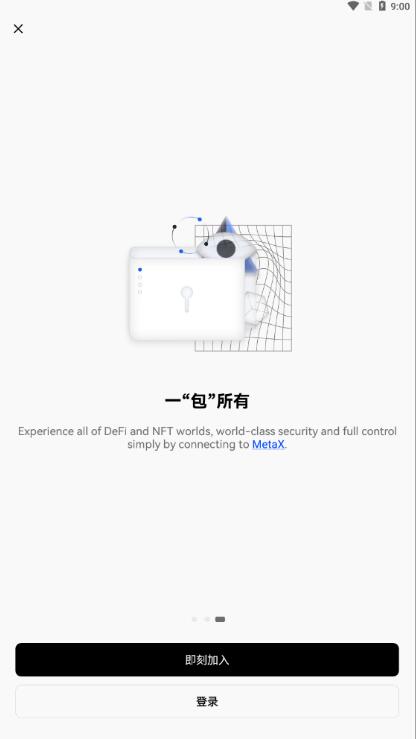Close the onboarding screen with the X
This screenshot has height=739, width=416.
pyautogui.click(x=18, y=29)
